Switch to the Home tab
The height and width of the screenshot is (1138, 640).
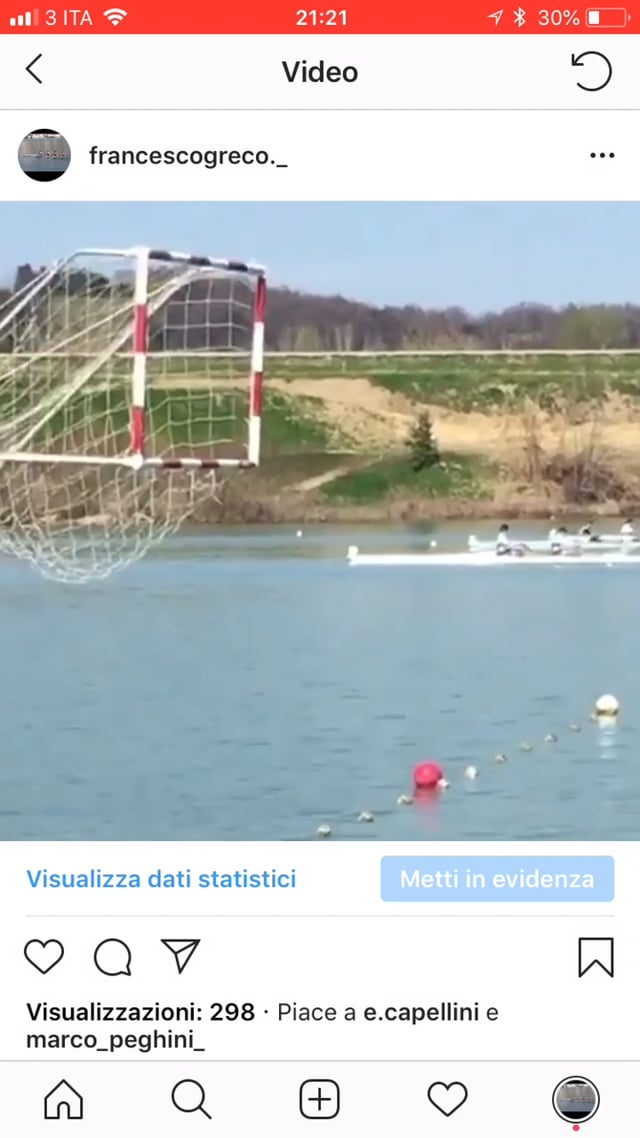click(x=64, y=1100)
